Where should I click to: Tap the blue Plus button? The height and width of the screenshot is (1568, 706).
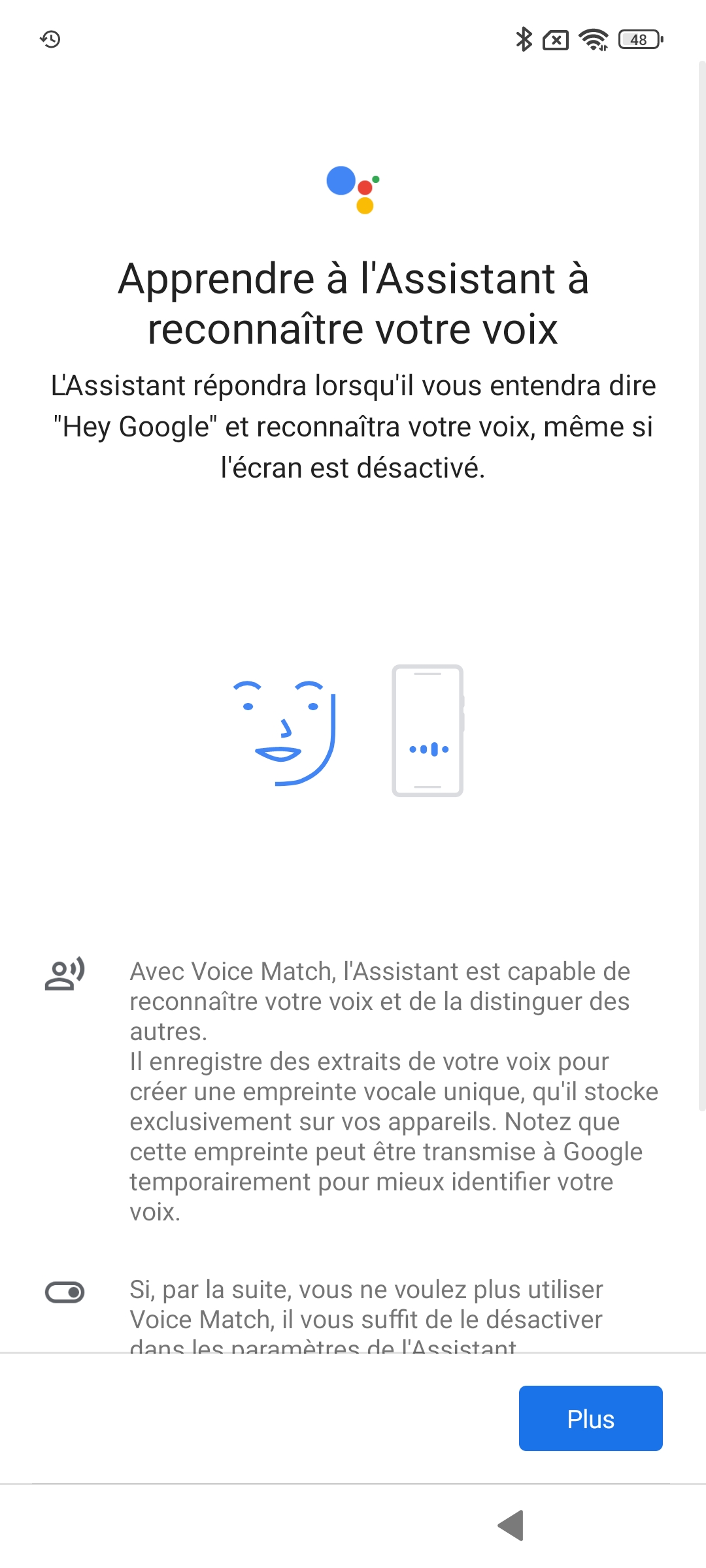(x=590, y=1418)
